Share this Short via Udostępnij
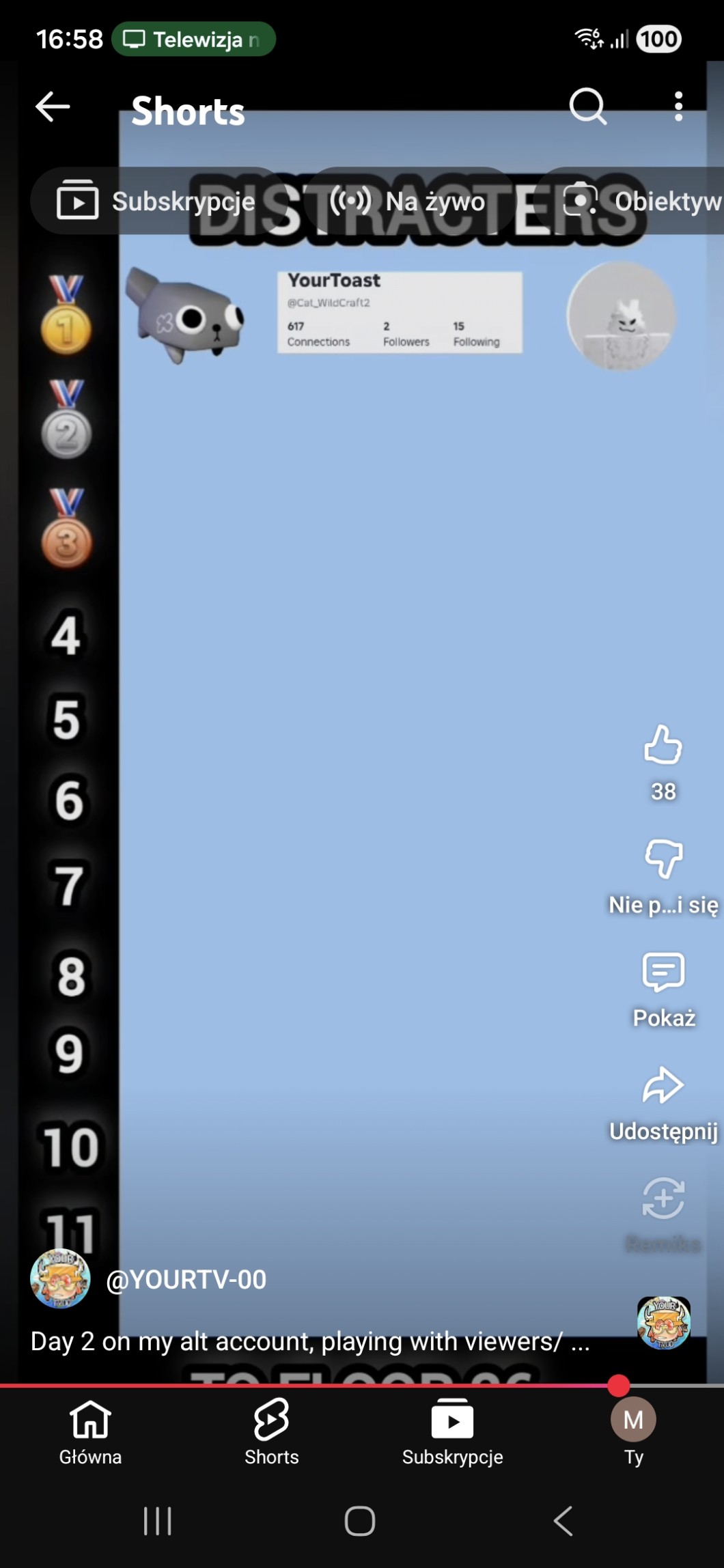The height and width of the screenshot is (1568, 724). pyautogui.click(x=663, y=1086)
